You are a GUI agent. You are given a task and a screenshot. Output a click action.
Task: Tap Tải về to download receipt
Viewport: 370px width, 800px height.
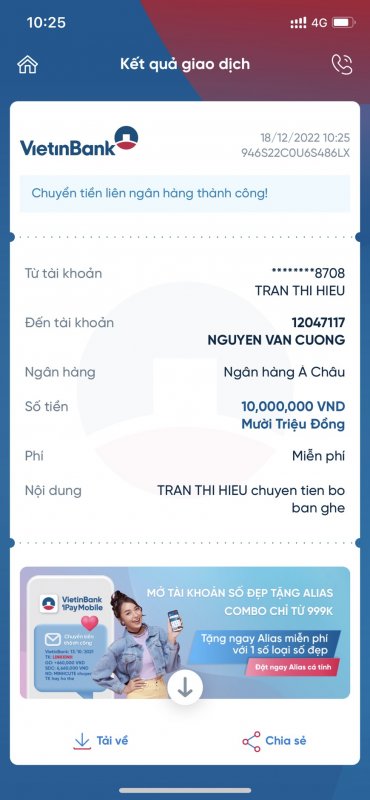coord(101,741)
